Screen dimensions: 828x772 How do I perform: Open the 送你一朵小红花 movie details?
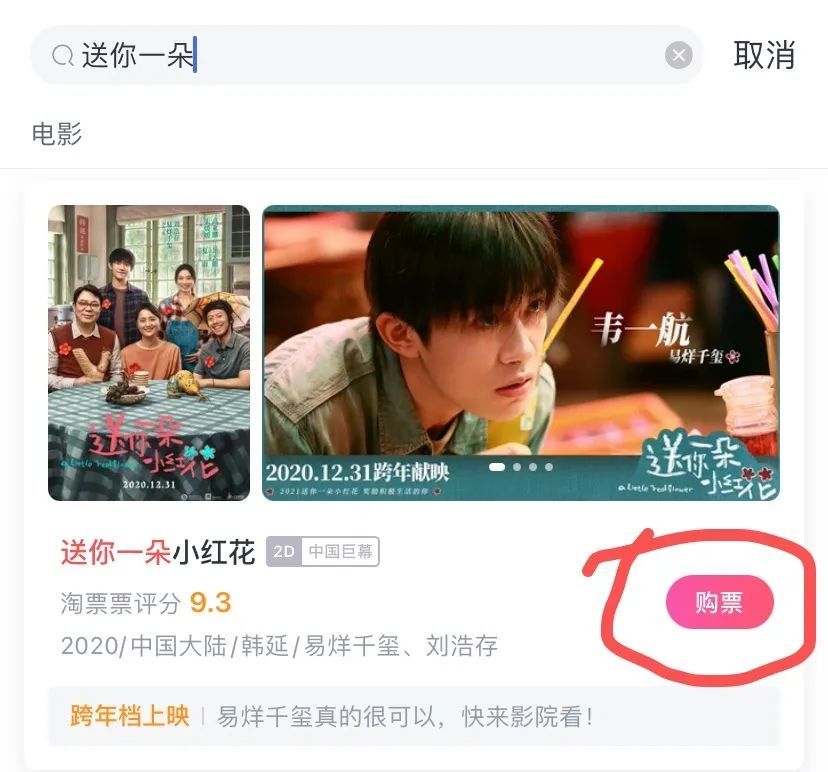point(158,551)
